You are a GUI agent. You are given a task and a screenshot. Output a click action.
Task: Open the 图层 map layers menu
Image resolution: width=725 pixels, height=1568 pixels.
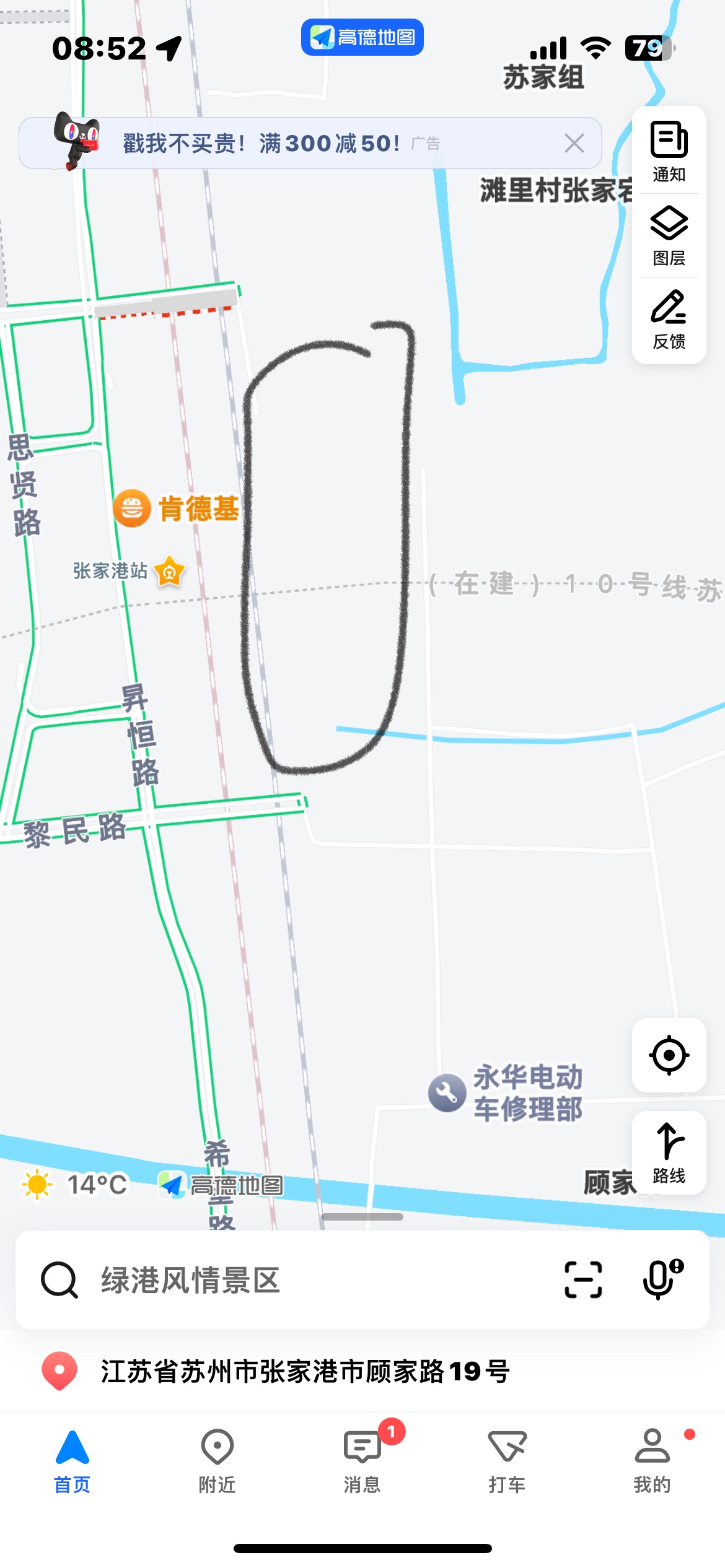[x=669, y=235]
